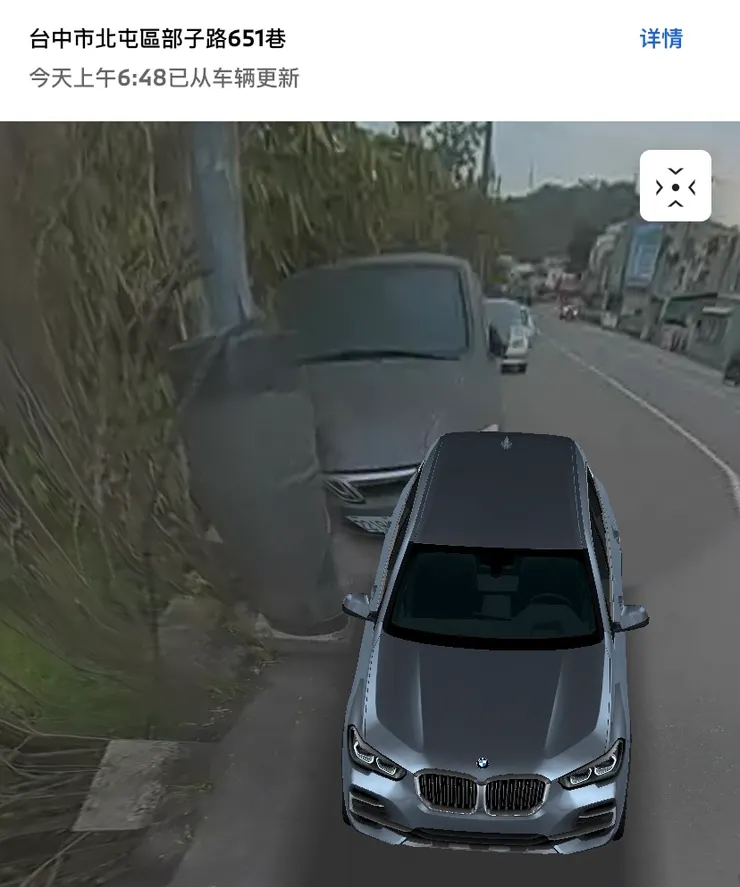This screenshot has width=740, height=887.
Task: Tap the recenter view icon
Action: [x=675, y=186]
